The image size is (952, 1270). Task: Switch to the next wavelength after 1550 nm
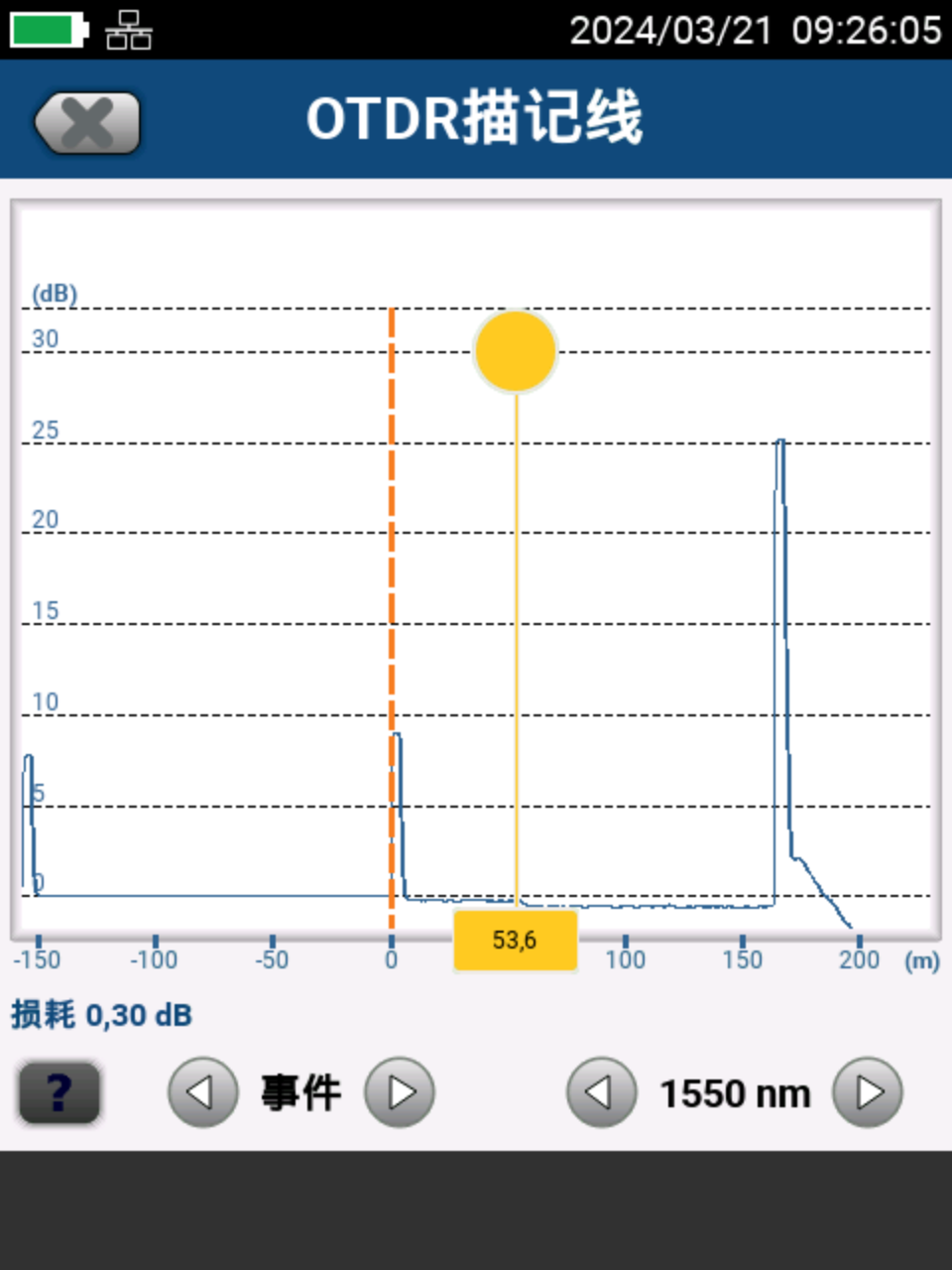pyautogui.click(x=868, y=1092)
